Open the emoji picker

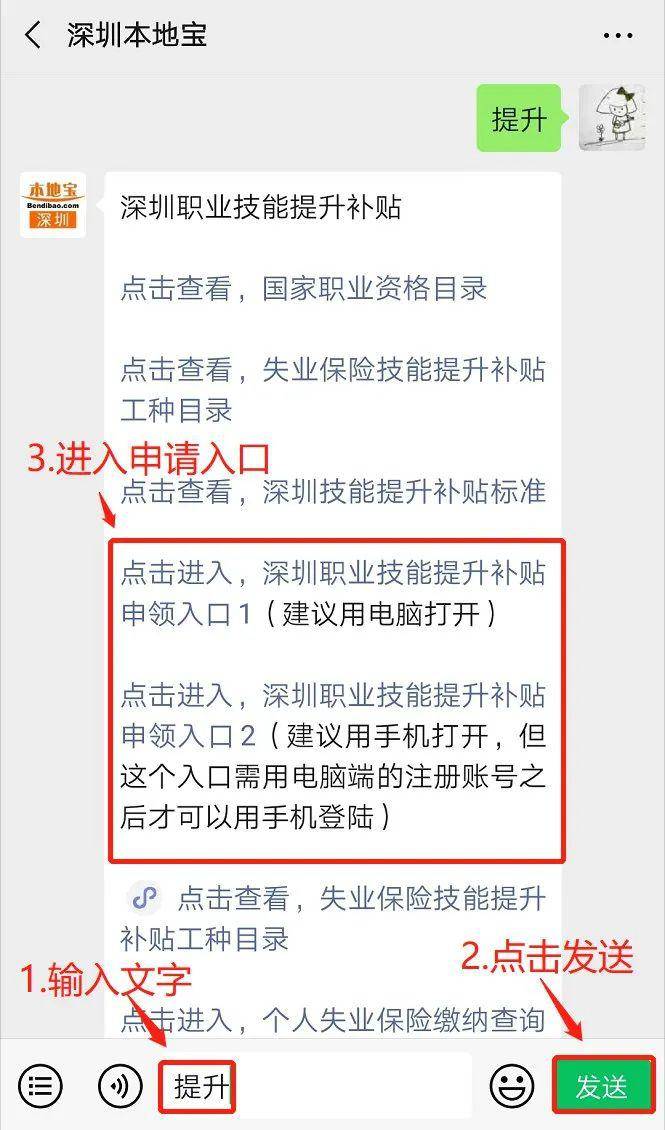point(511,1086)
